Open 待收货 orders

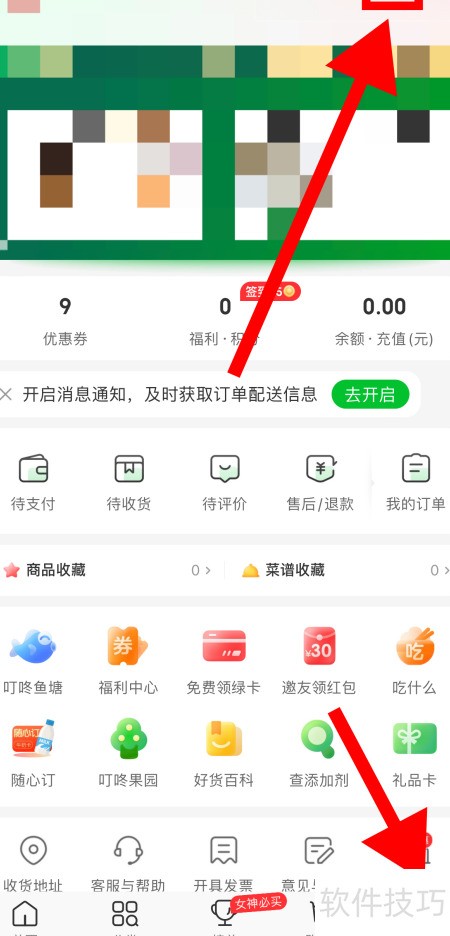[x=128, y=482]
